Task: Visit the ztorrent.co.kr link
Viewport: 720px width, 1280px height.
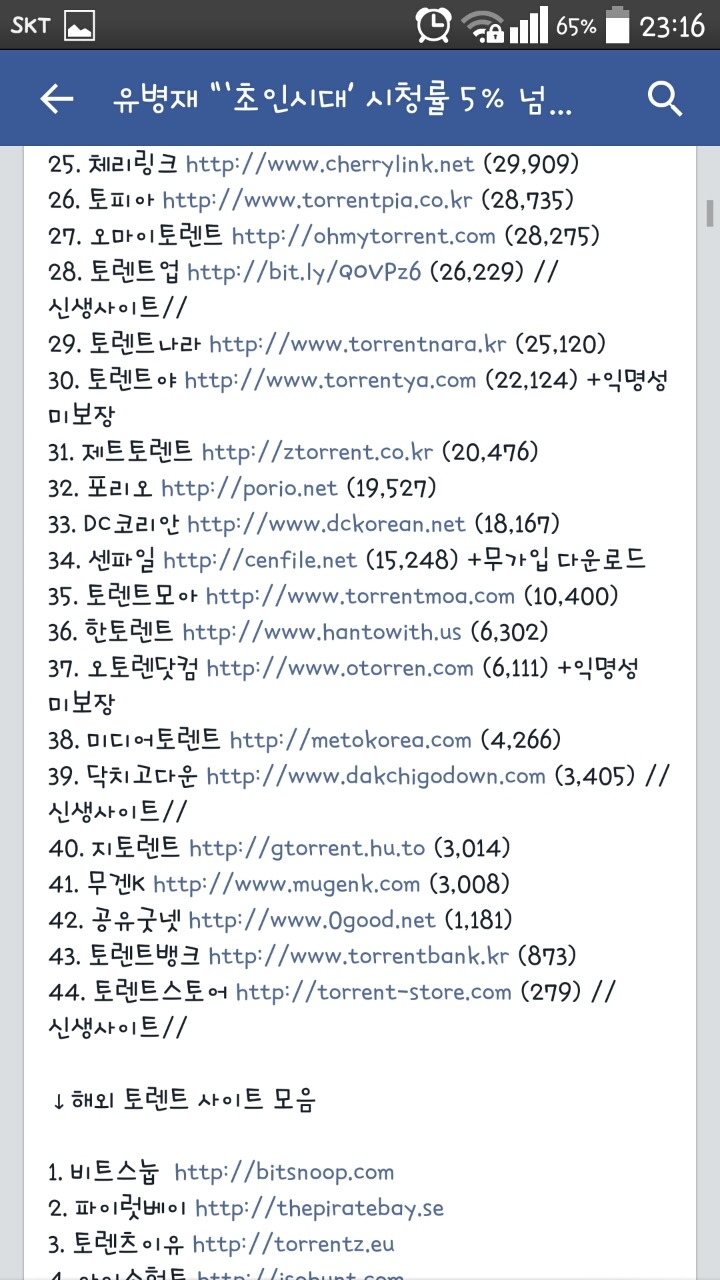Action: coord(317,452)
